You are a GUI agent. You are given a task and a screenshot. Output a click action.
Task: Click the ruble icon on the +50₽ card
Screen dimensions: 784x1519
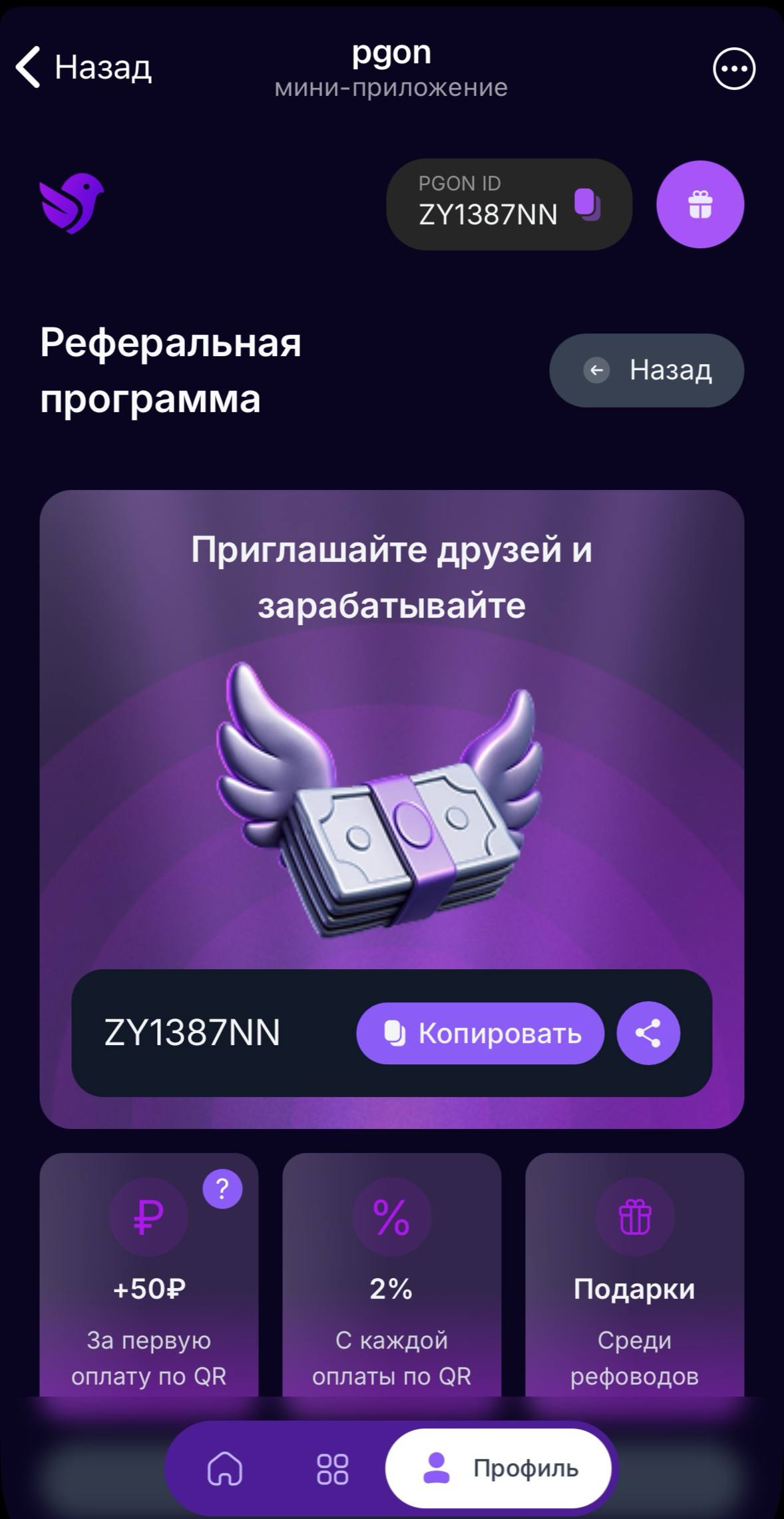tap(148, 1217)
